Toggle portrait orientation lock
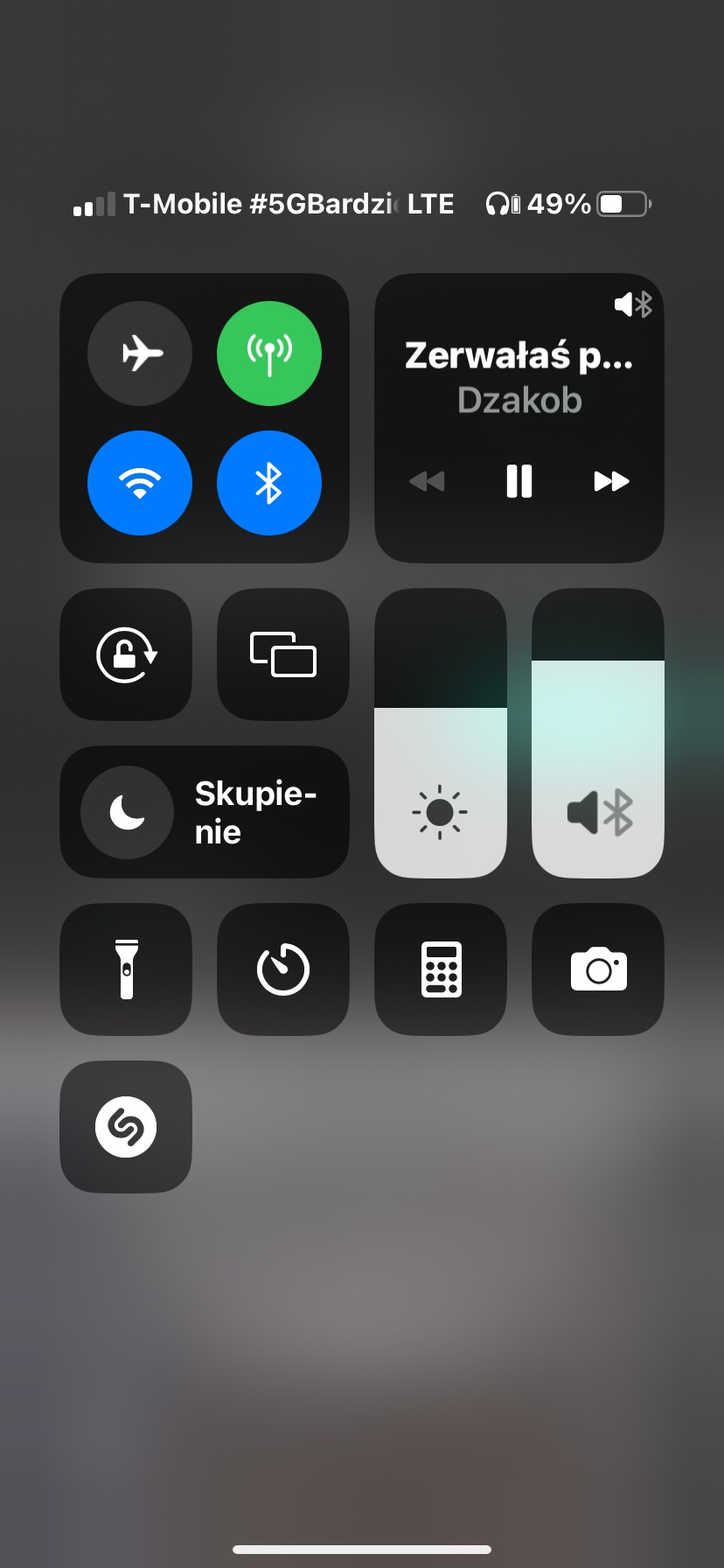724x1568 pixels. [x=126, y=654]
